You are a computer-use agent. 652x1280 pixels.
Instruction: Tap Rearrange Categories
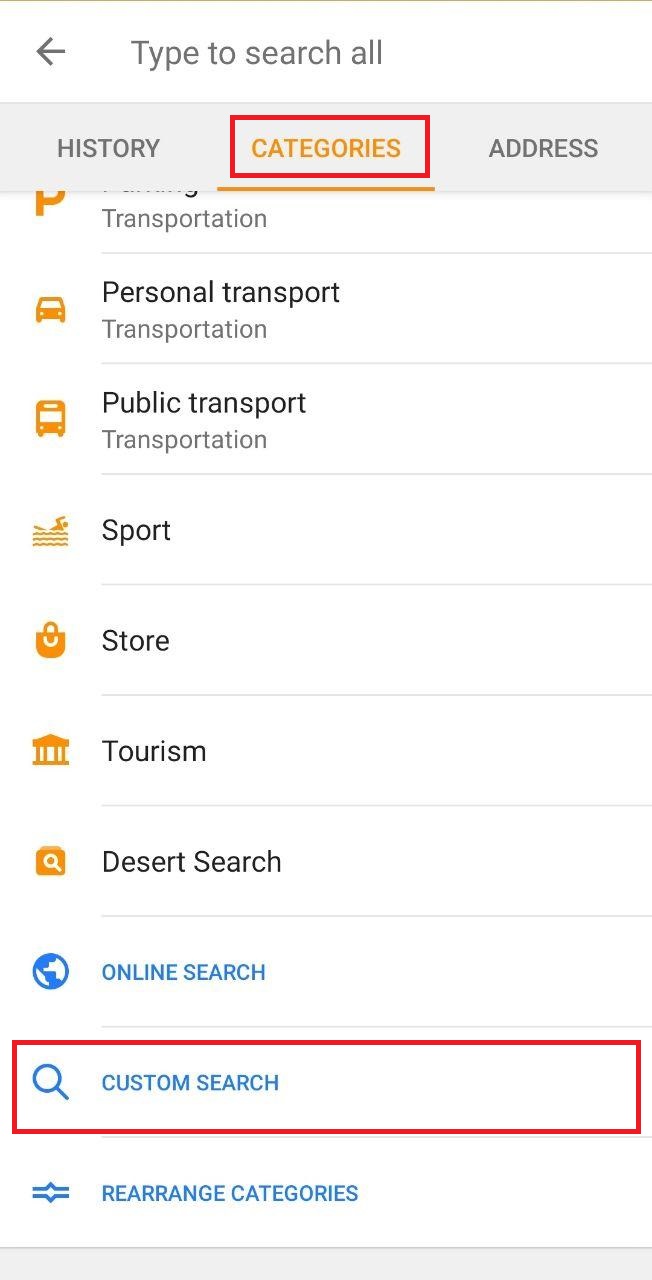(229, 1193)
